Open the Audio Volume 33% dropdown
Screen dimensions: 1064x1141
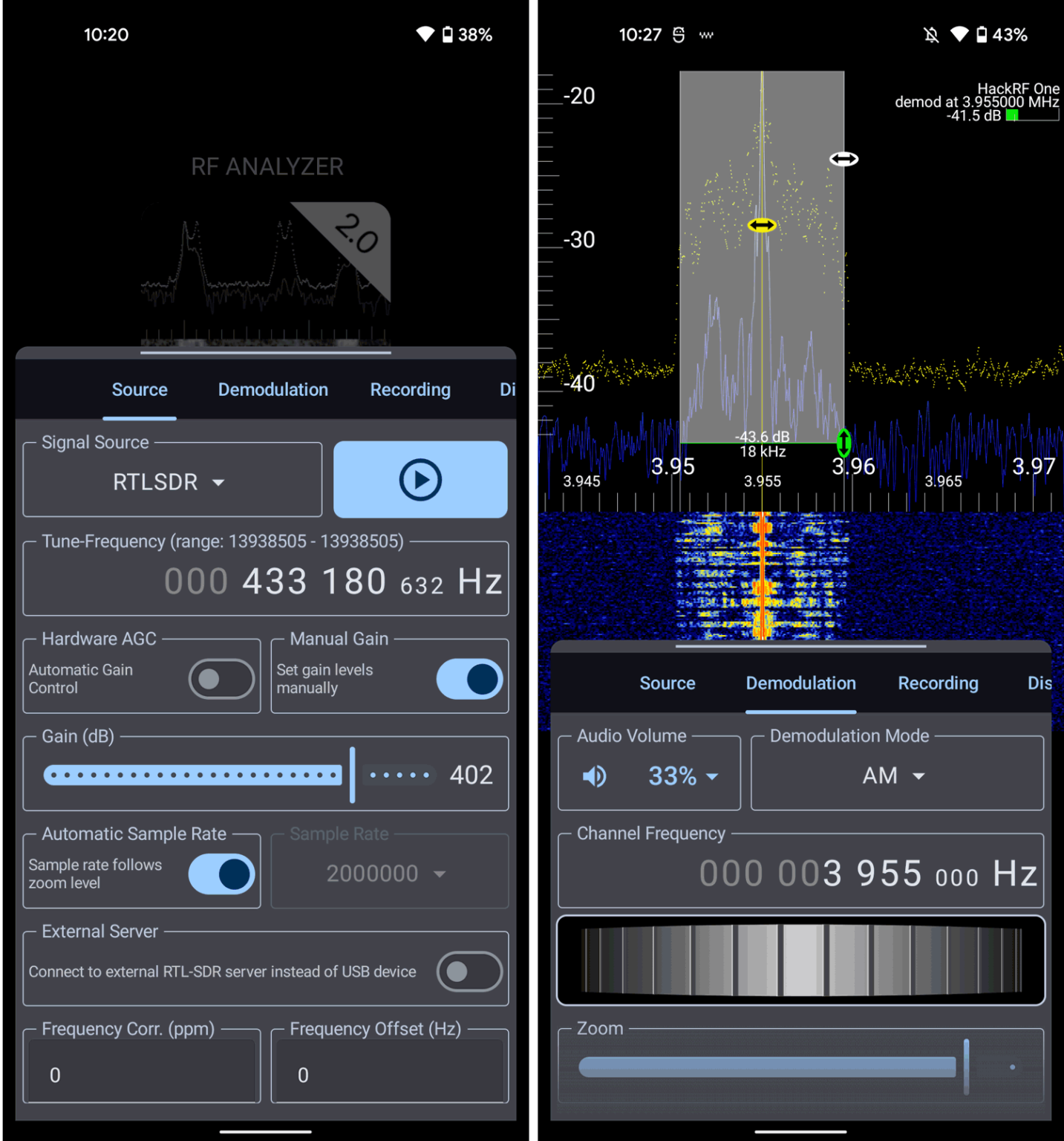682,776
